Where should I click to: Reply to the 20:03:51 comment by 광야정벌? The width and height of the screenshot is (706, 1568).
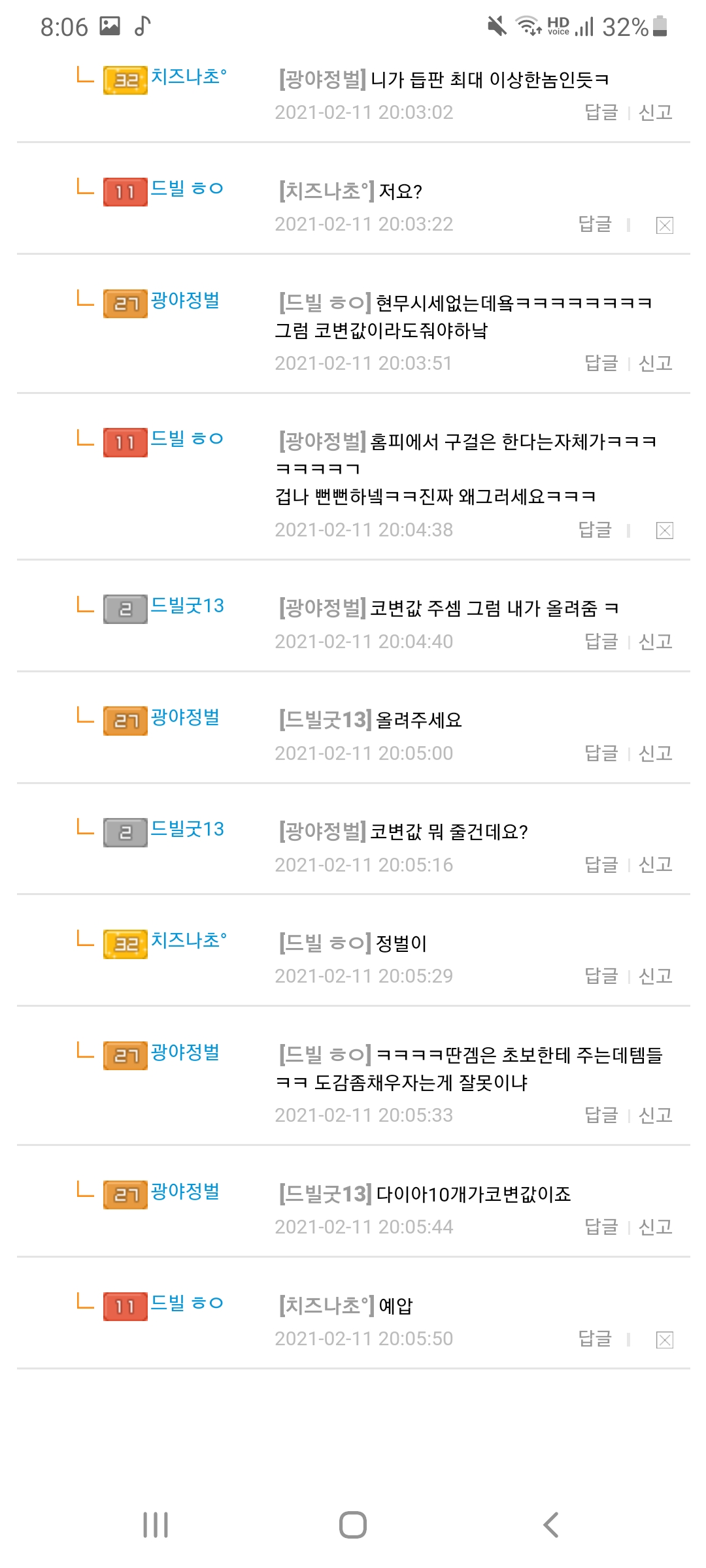[x=601, y=363]
